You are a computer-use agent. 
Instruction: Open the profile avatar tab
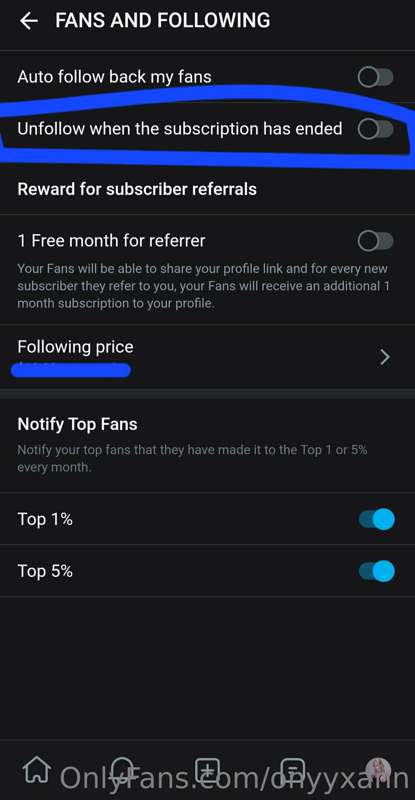pos(378,769)
